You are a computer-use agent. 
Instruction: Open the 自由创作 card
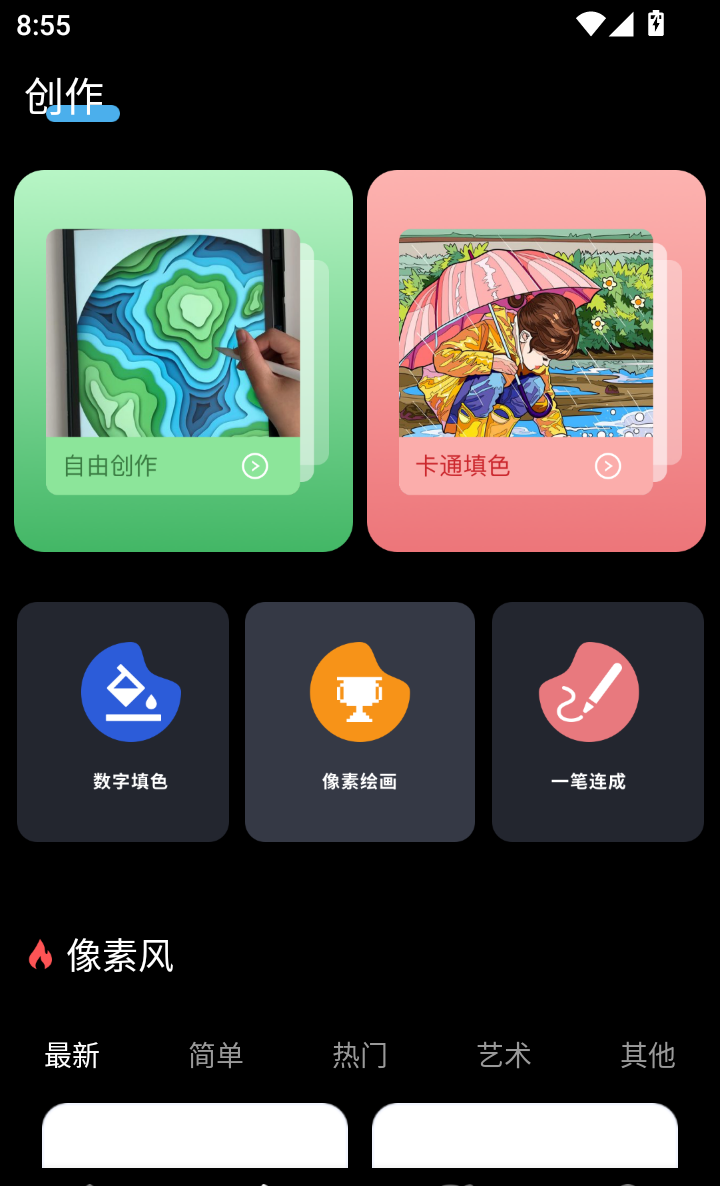coord(183,361)
